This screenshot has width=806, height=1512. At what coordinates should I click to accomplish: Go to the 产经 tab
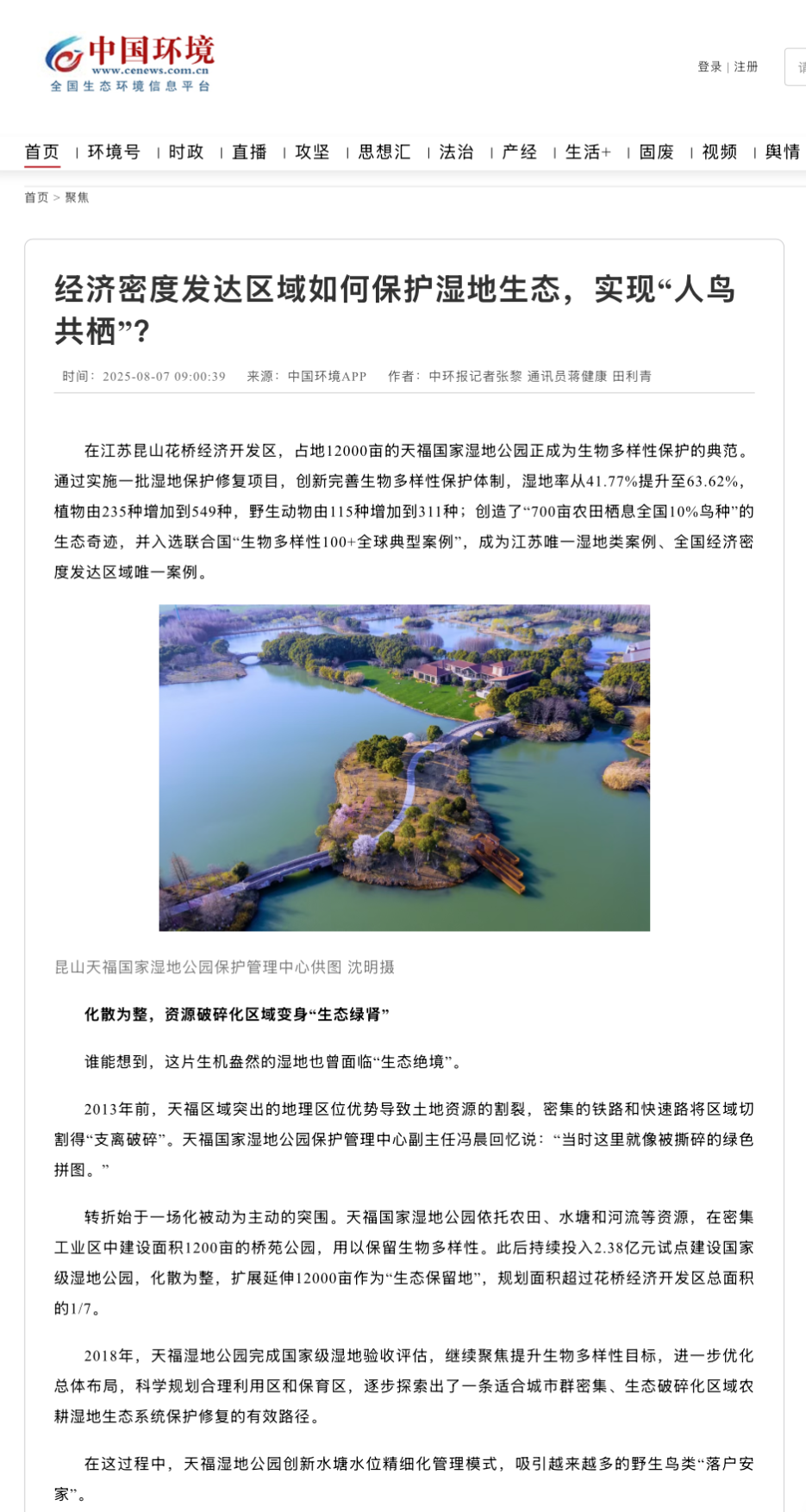tap(519, 153)
